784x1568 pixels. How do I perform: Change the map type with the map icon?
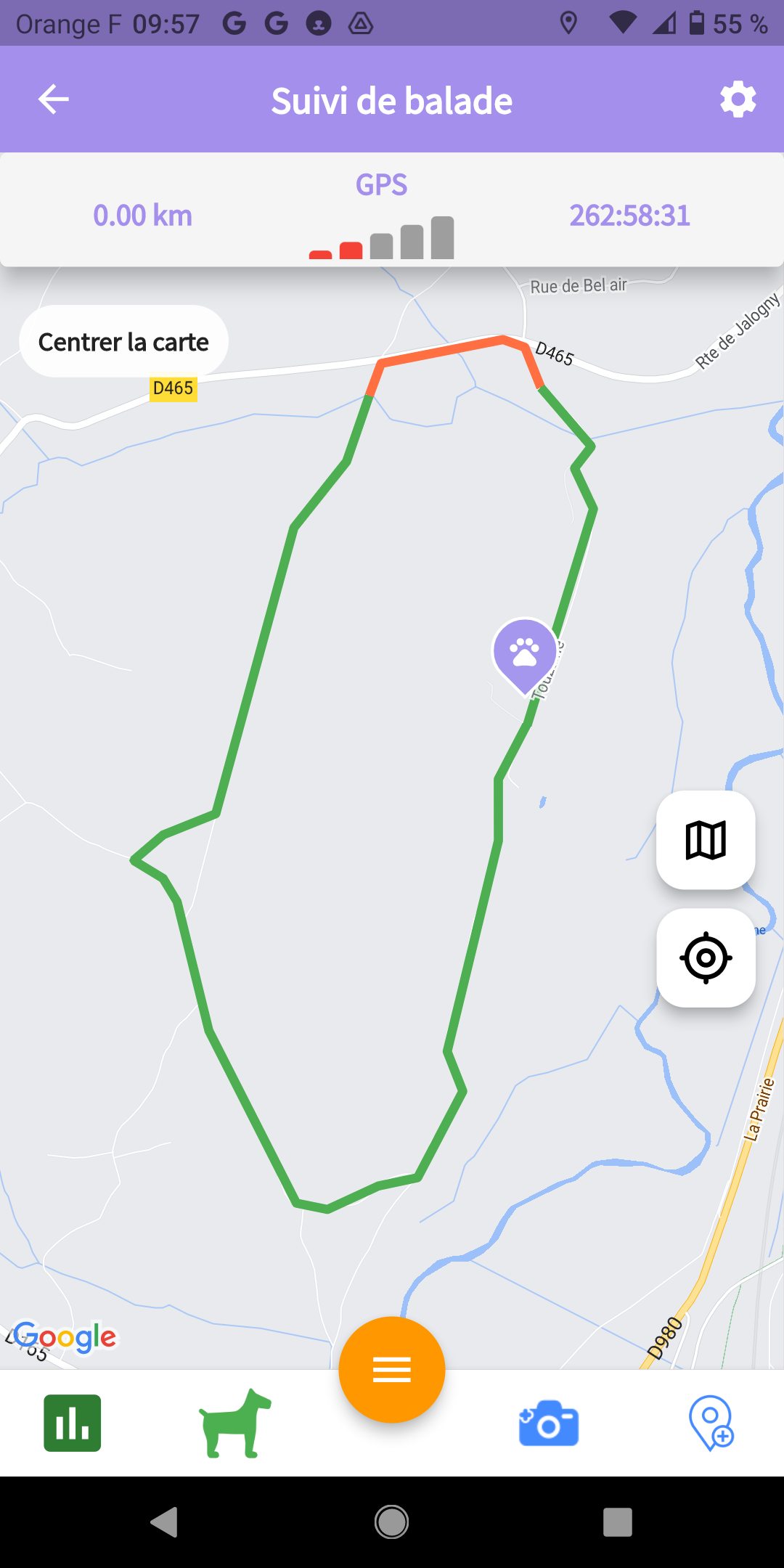click(x=706, y=840)
